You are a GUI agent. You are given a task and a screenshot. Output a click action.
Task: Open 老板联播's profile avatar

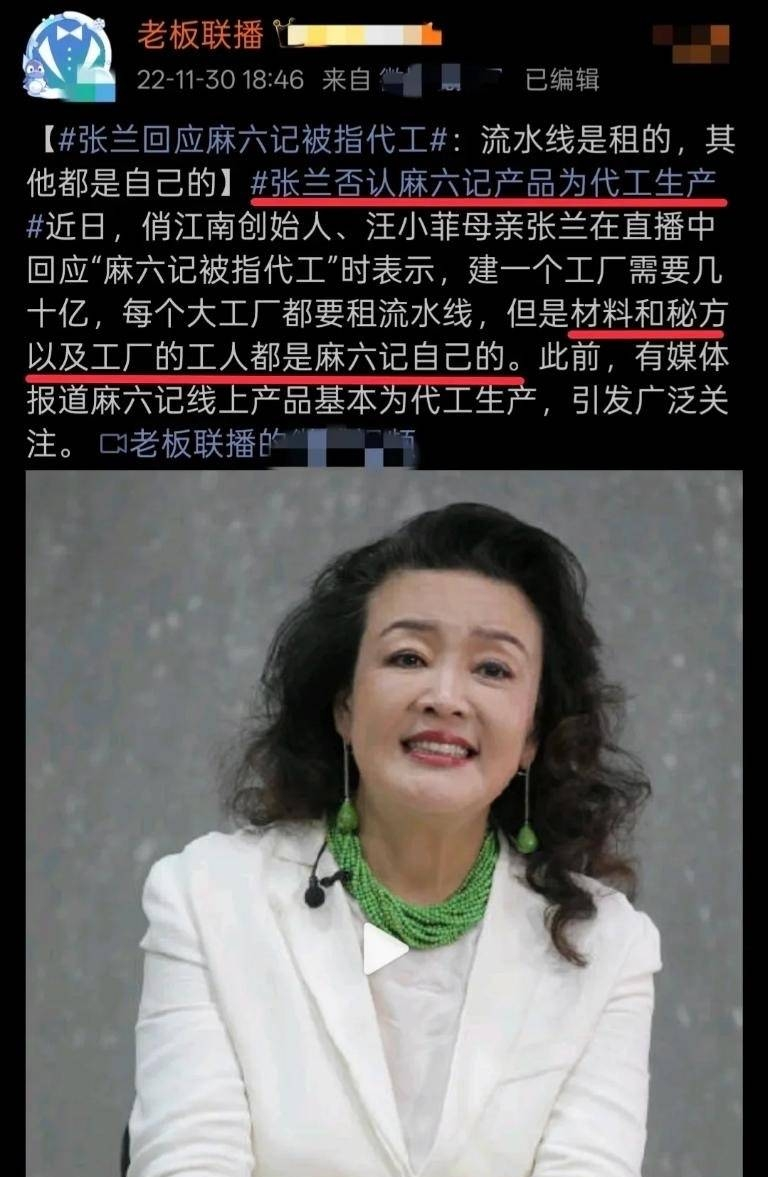pyautogui.click(x=68, y=57)
